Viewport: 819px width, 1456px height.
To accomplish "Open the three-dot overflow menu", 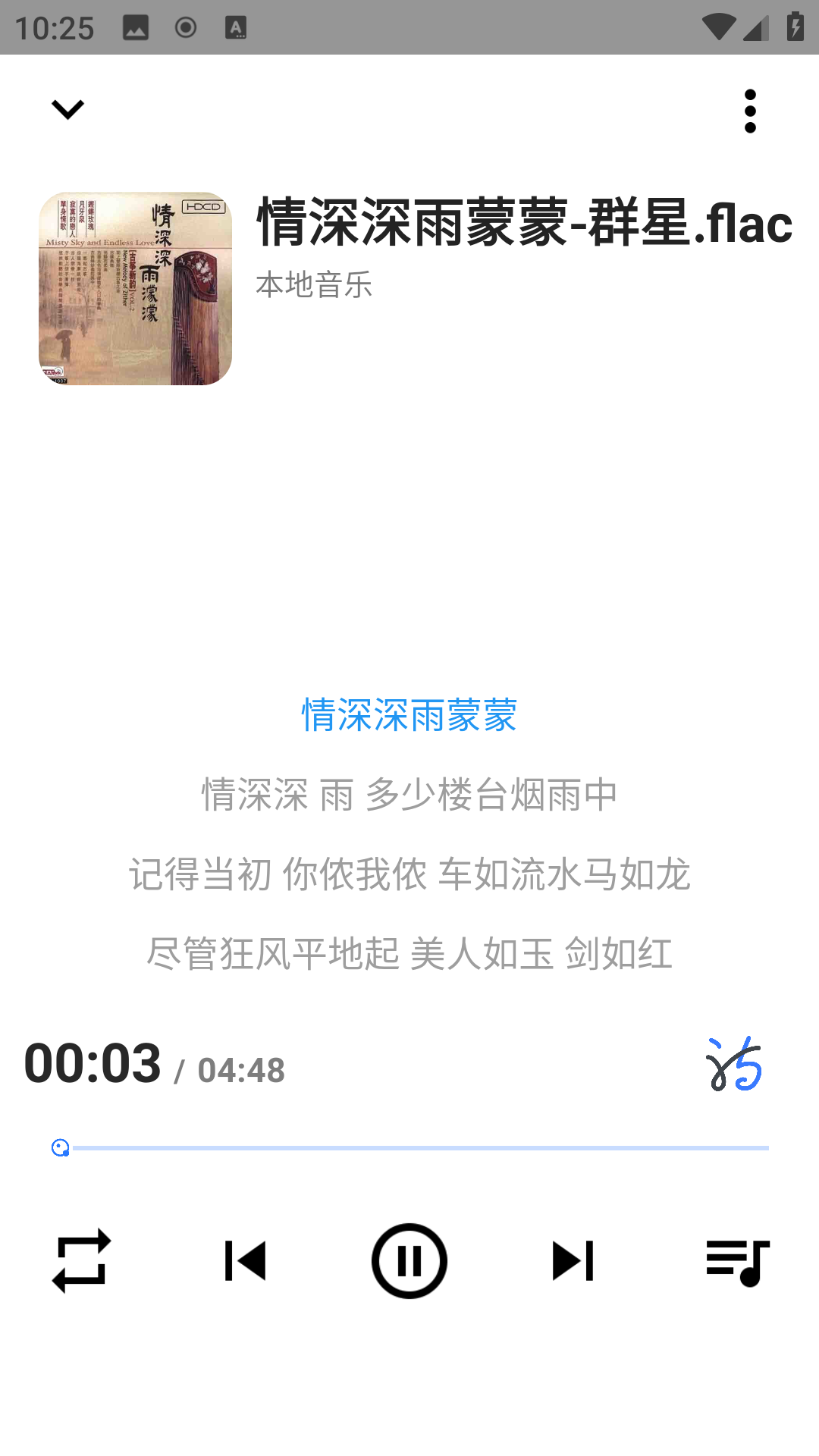I will pos(750,111).
